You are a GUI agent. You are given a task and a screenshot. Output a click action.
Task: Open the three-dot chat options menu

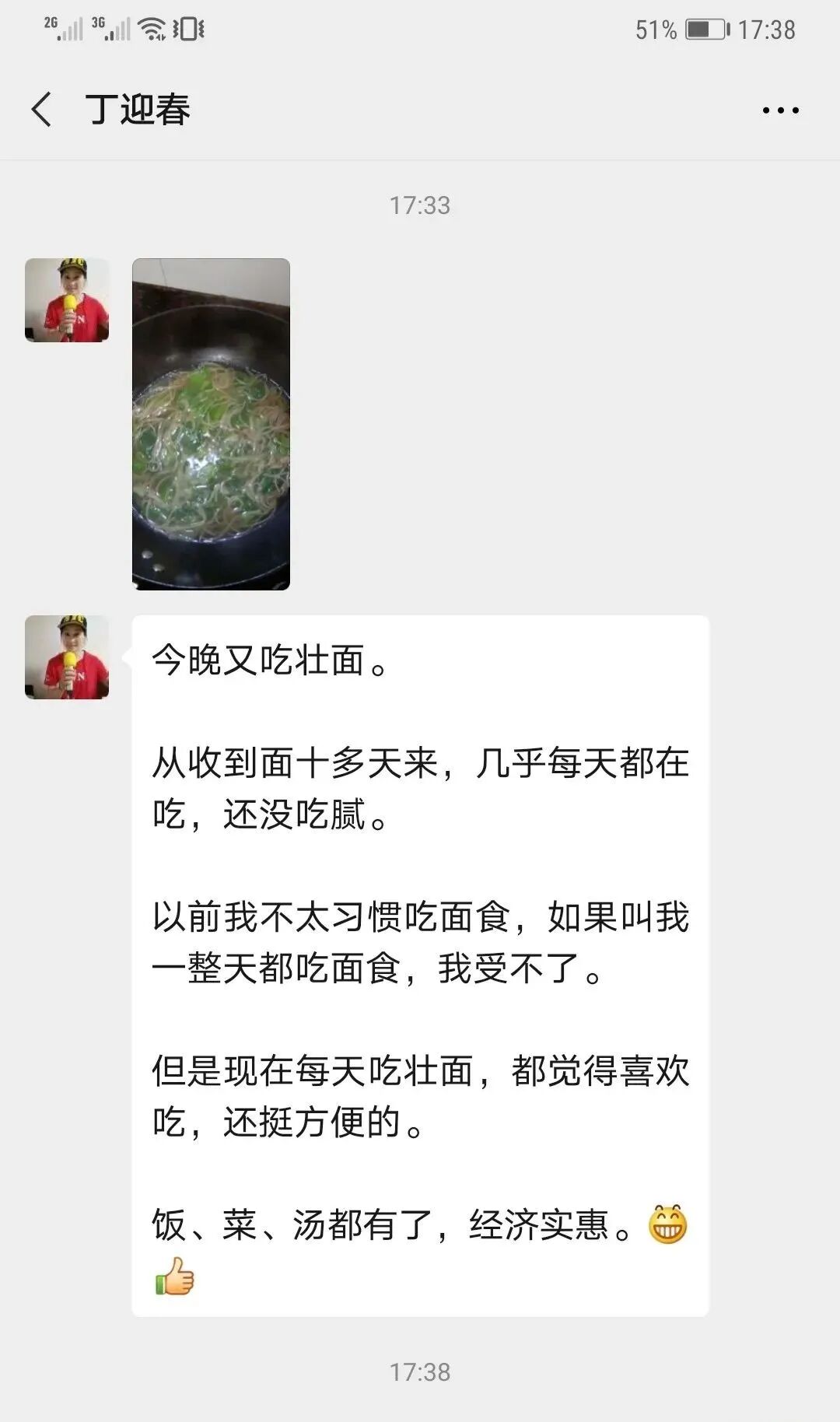click(780, 110)
